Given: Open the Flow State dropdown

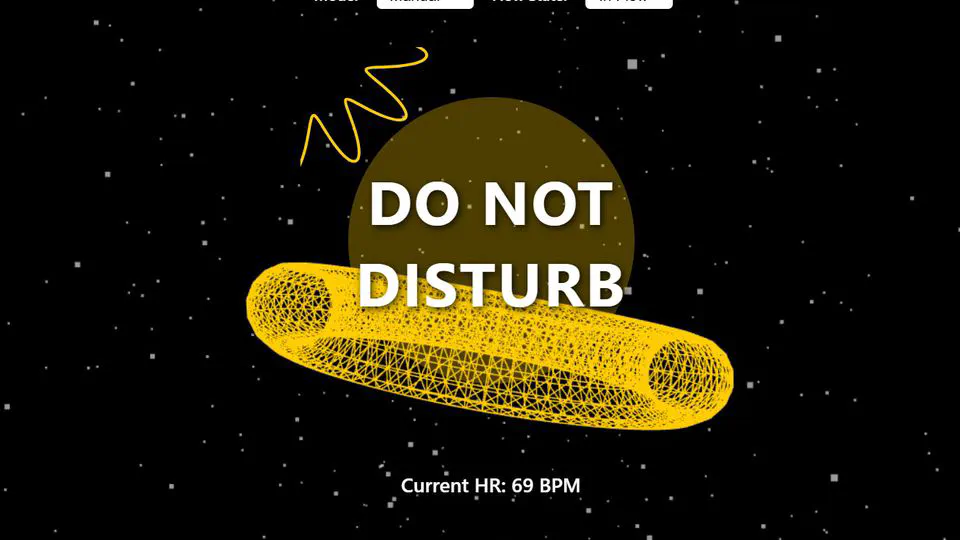Looking at the screenshot, I should click(628, 3).
